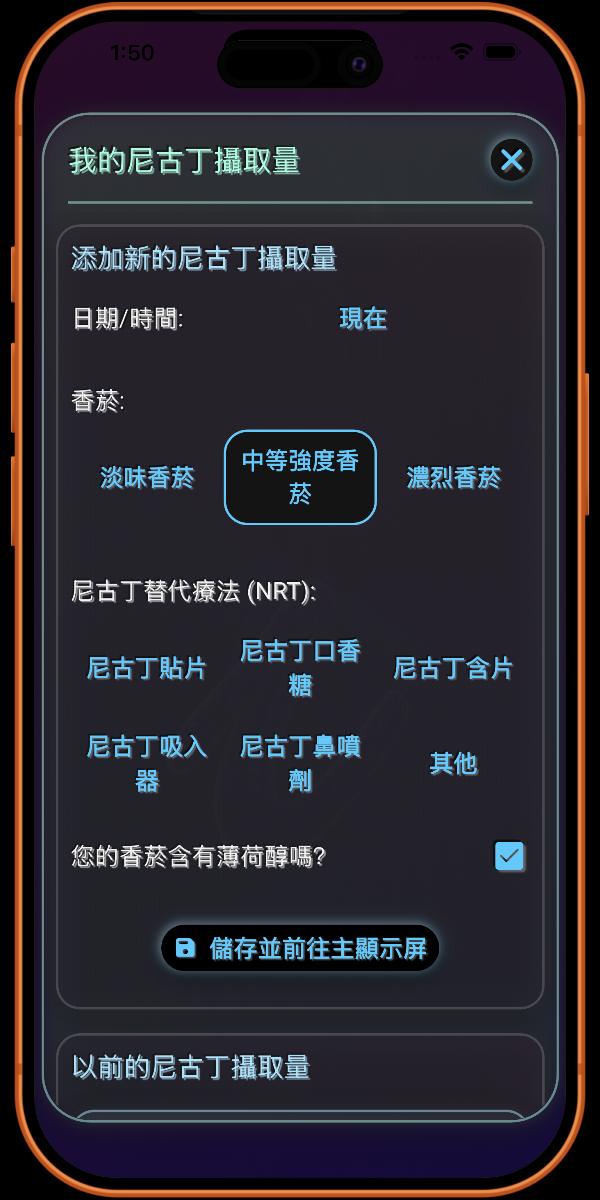
Task: Select 其他 NRT option
Action: [453, 764]
